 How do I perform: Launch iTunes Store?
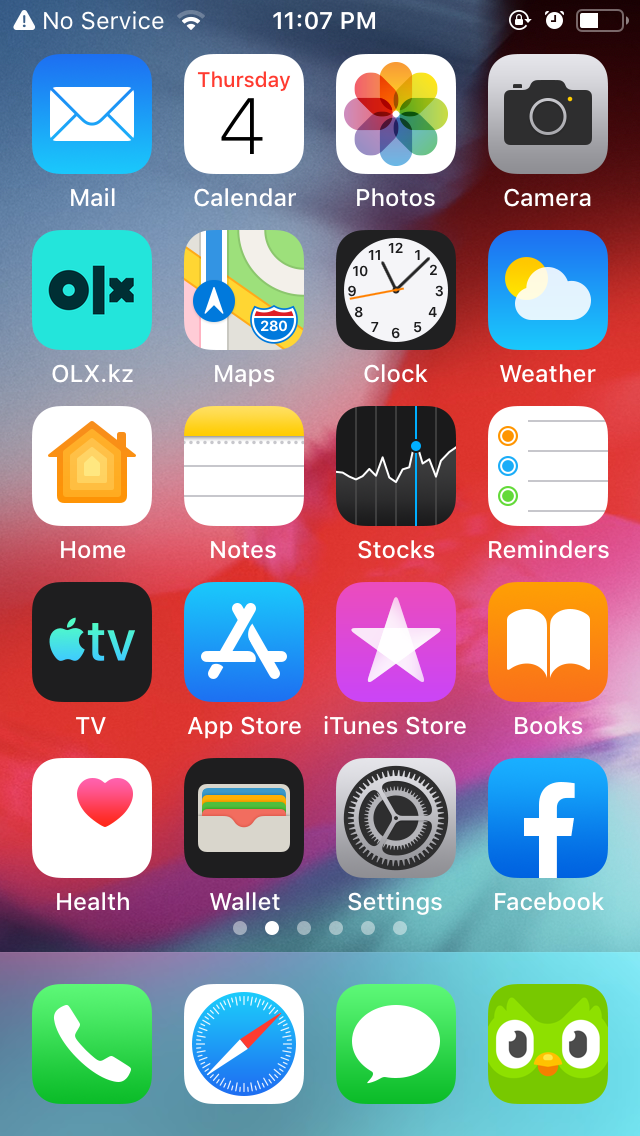pos(396,642)
